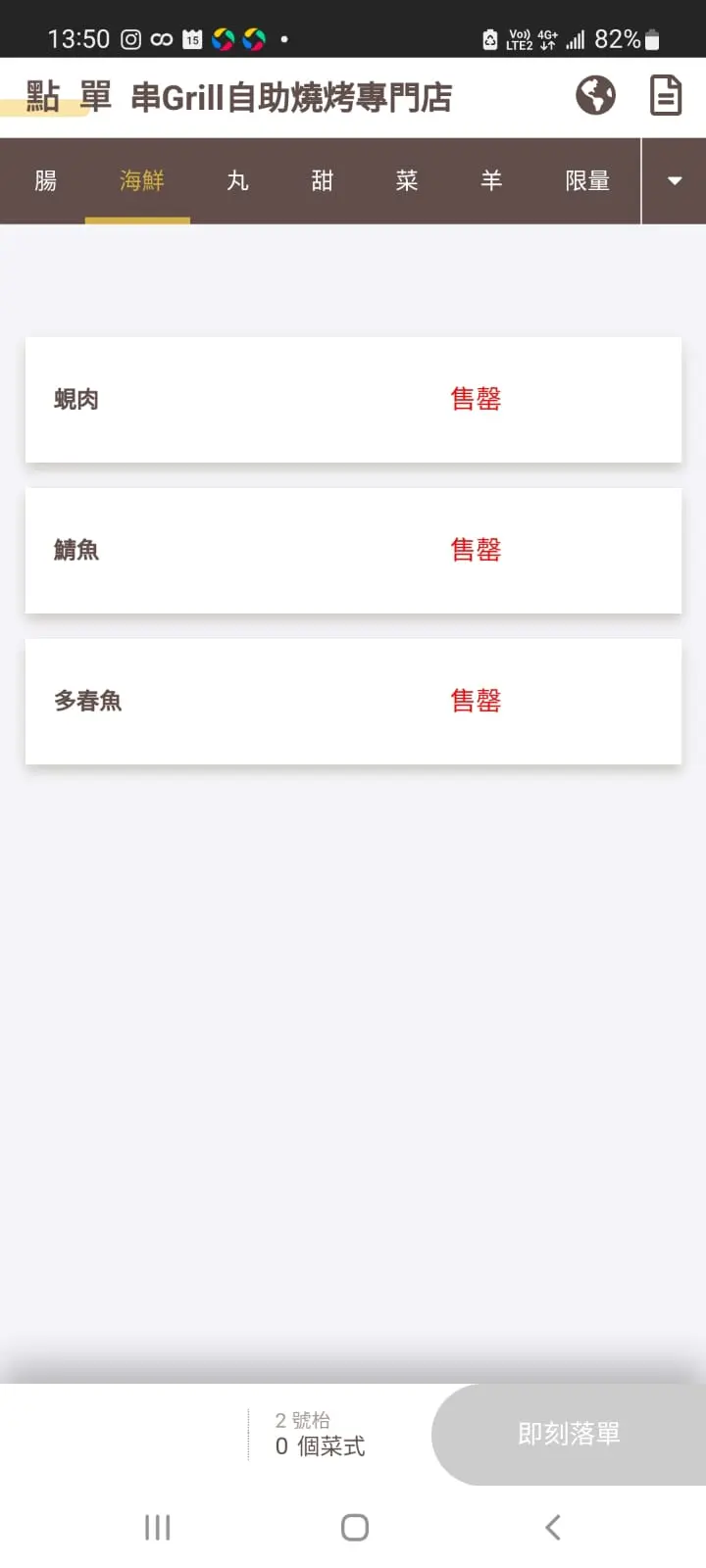Open recent apps from navigation bar
The height and width of the screenshot is (1568, 706).
pos(157,1527)
